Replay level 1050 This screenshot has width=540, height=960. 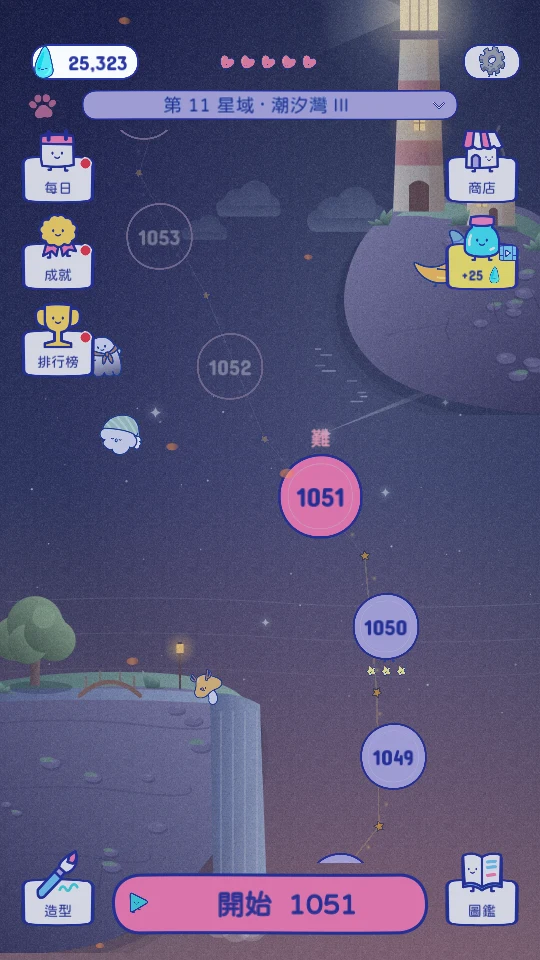tap(386, 627)
